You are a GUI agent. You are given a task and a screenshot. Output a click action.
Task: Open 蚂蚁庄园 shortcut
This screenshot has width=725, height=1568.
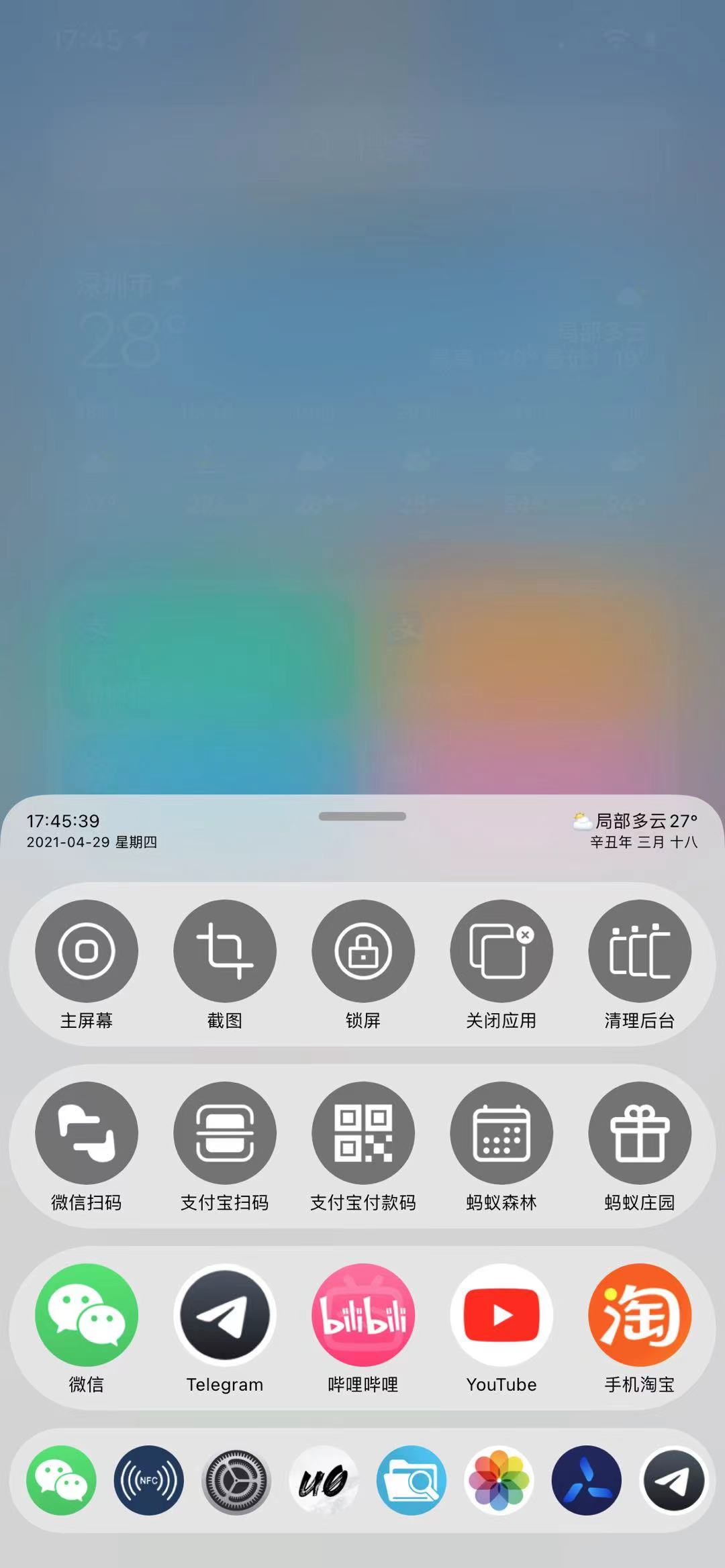640,1133
